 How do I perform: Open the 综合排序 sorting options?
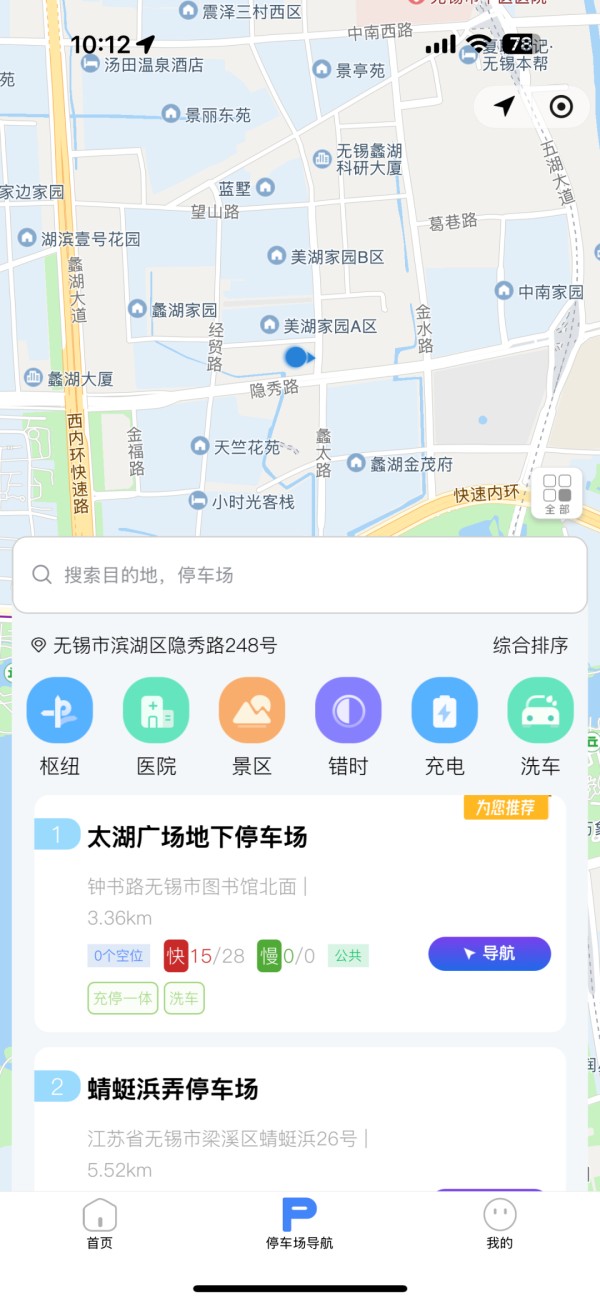[530, 645]
